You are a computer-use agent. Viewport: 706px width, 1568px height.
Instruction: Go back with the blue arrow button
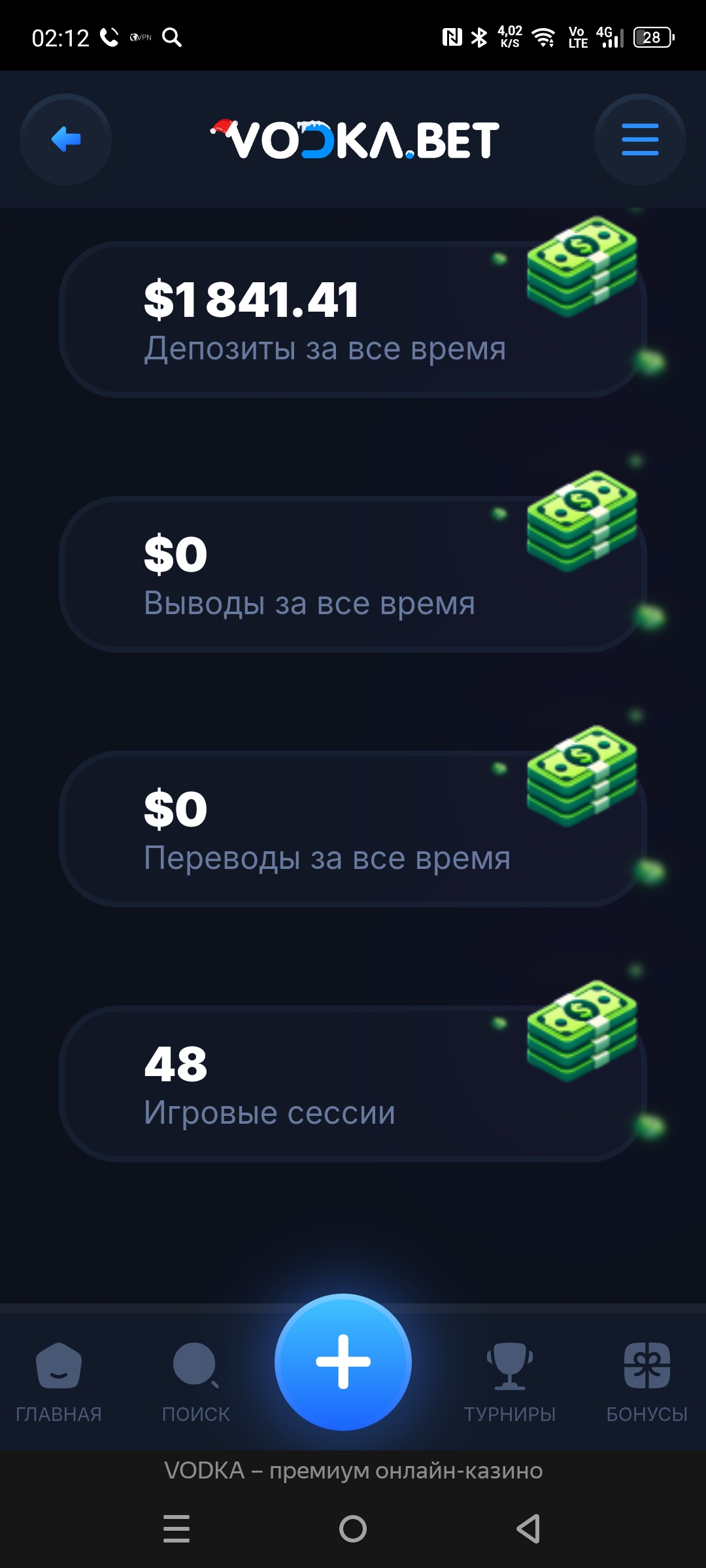click(65, 139)
